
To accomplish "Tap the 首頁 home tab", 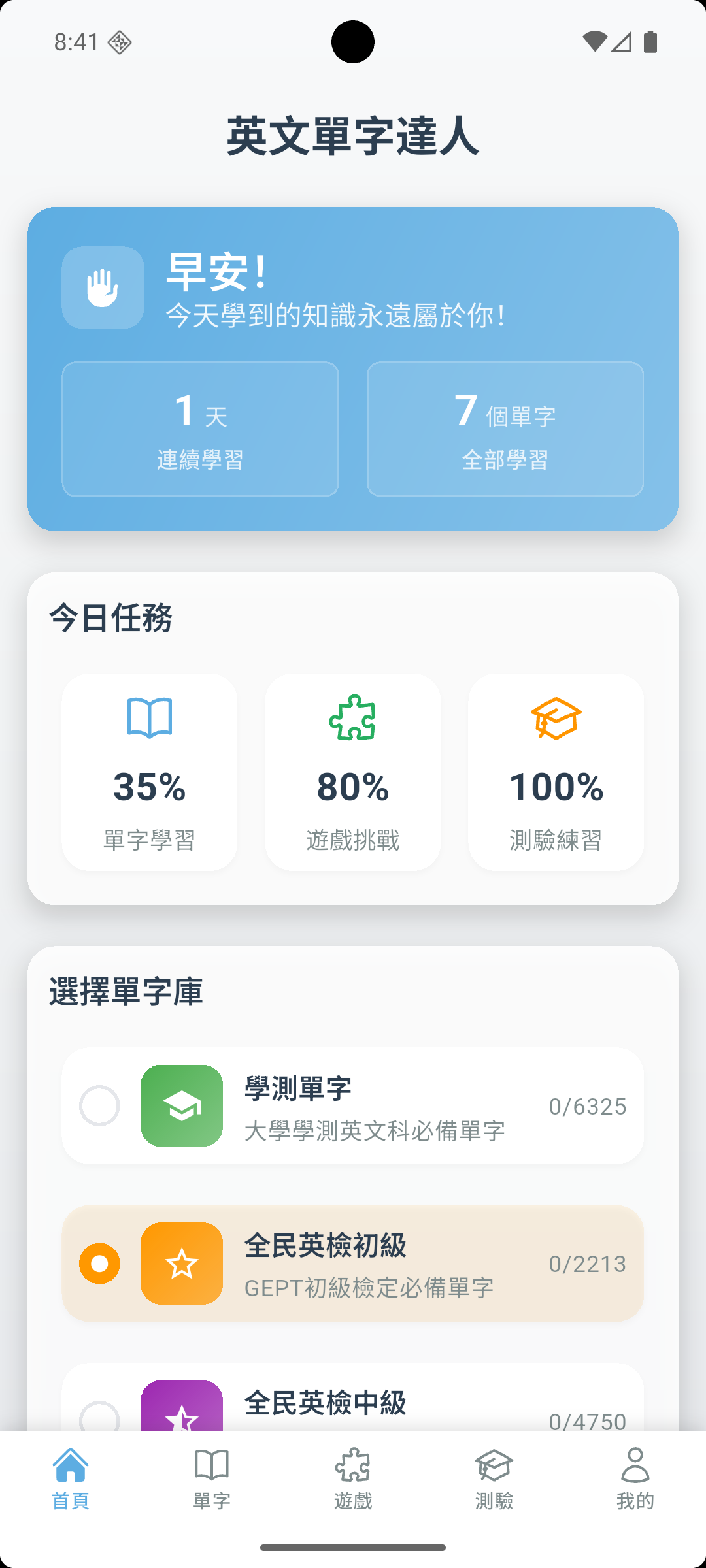I will [x=71, y=1473].
